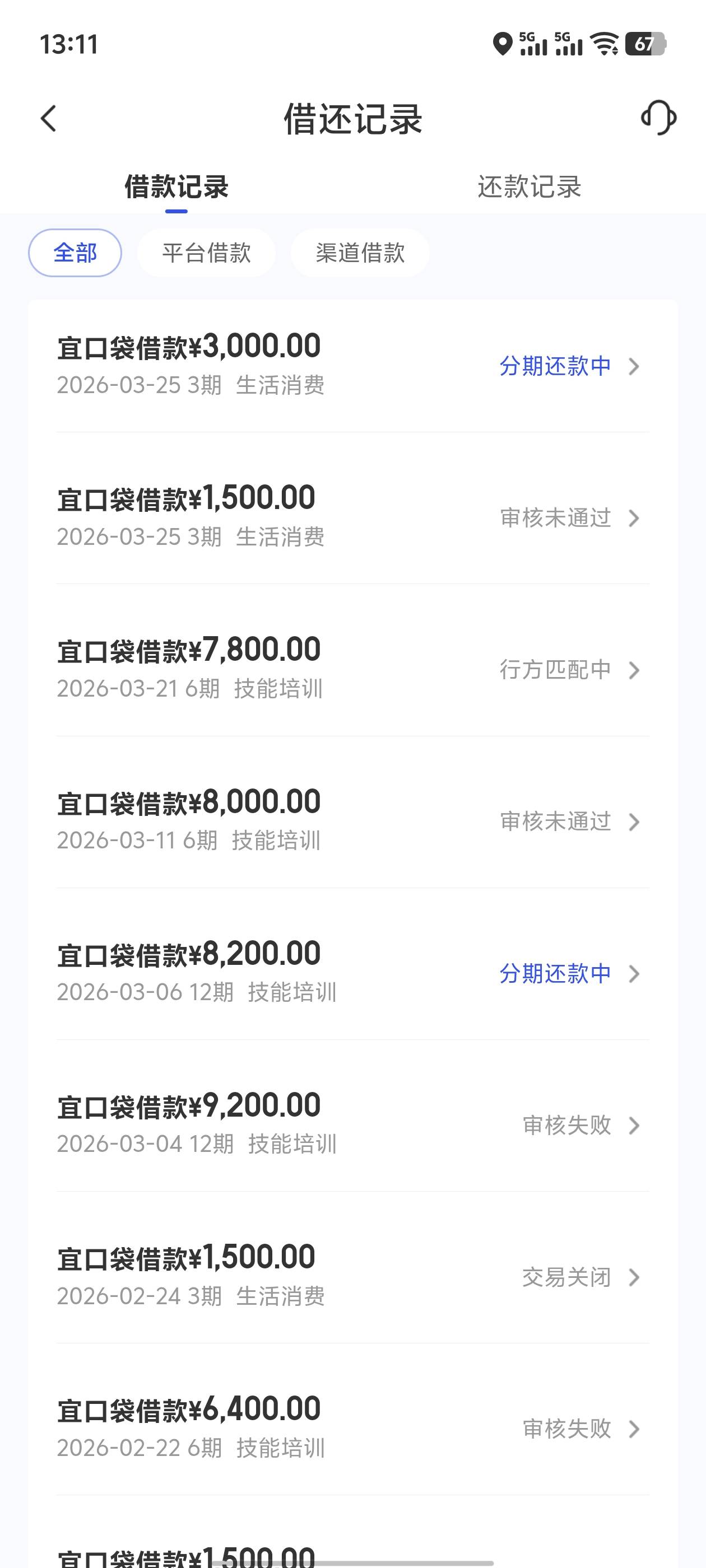Select the 全部 filter chip
The width and height of the screenshot is (706, 1568).
75,253
